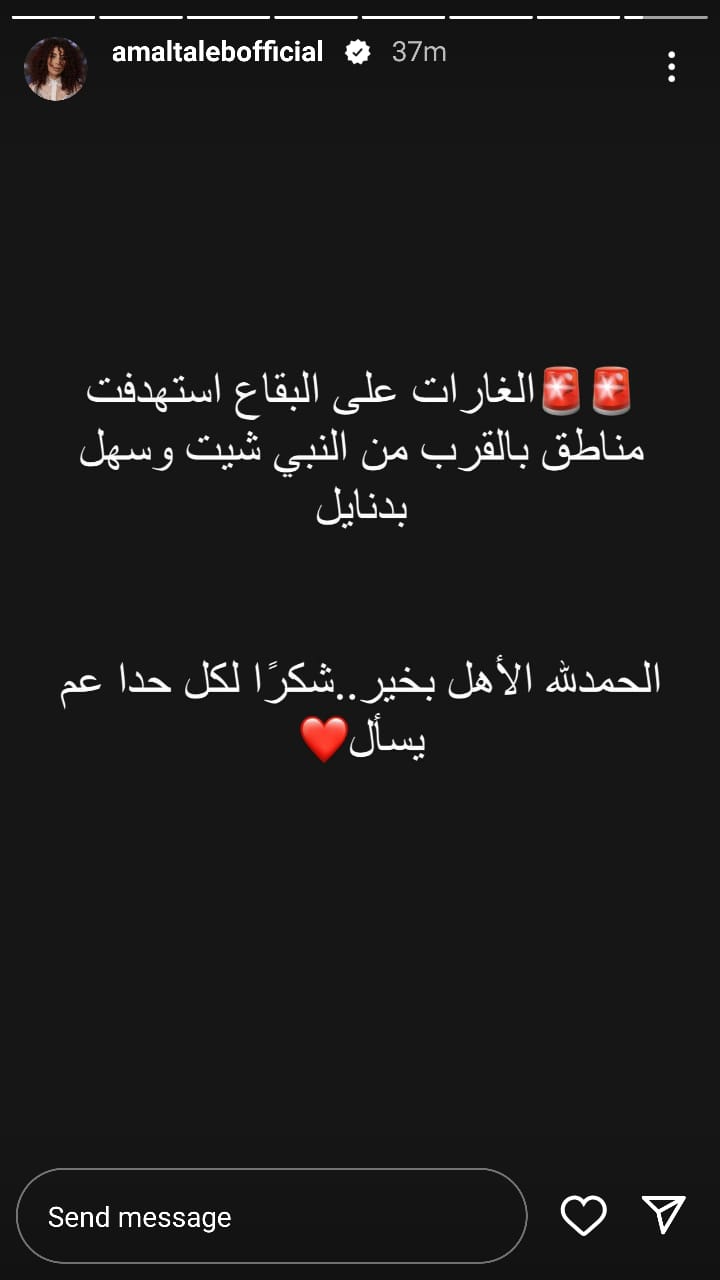Share the story via paper plane icon
The image size is (720, 1280).
pyautogui.click(x=663, y=1215)
